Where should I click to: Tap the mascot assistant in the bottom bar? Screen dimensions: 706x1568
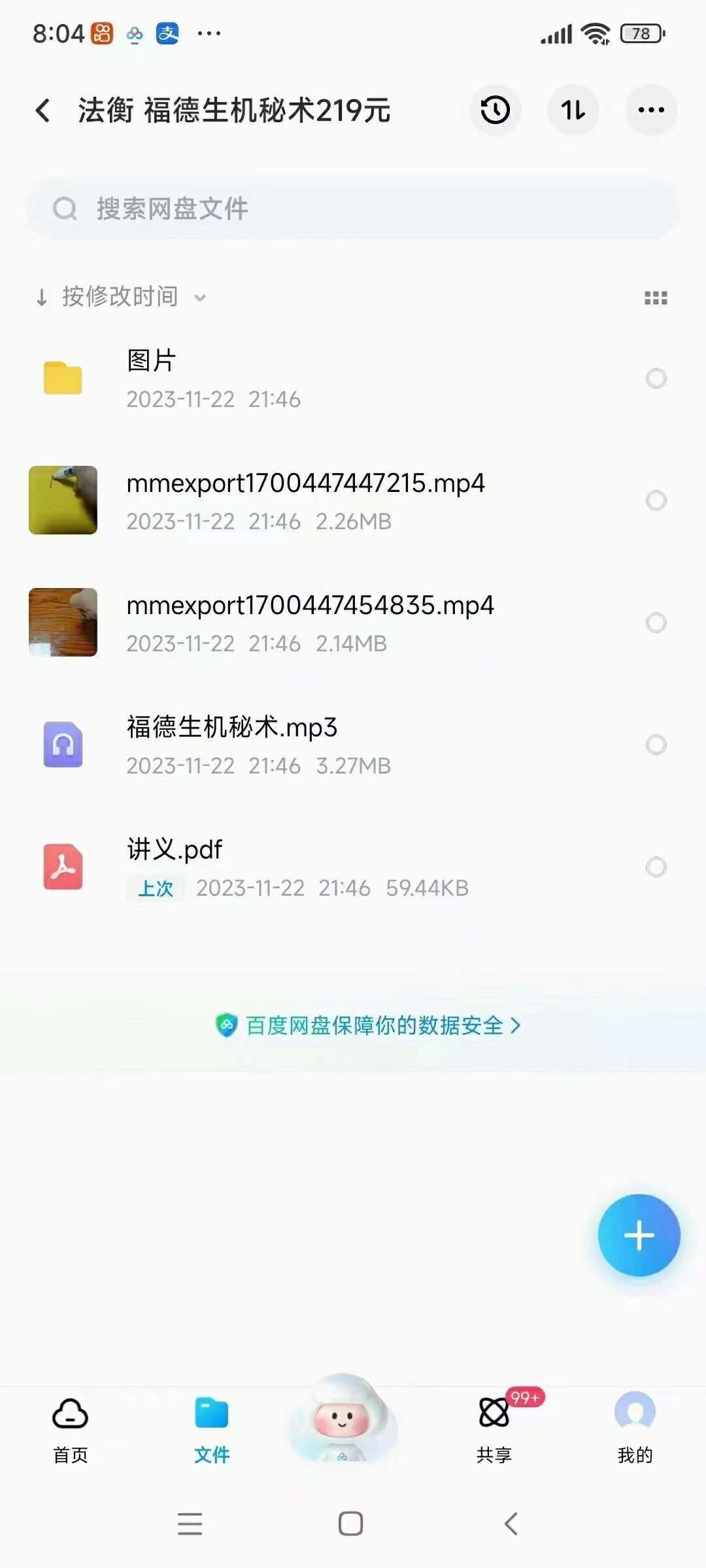(x=343, y=1419)
